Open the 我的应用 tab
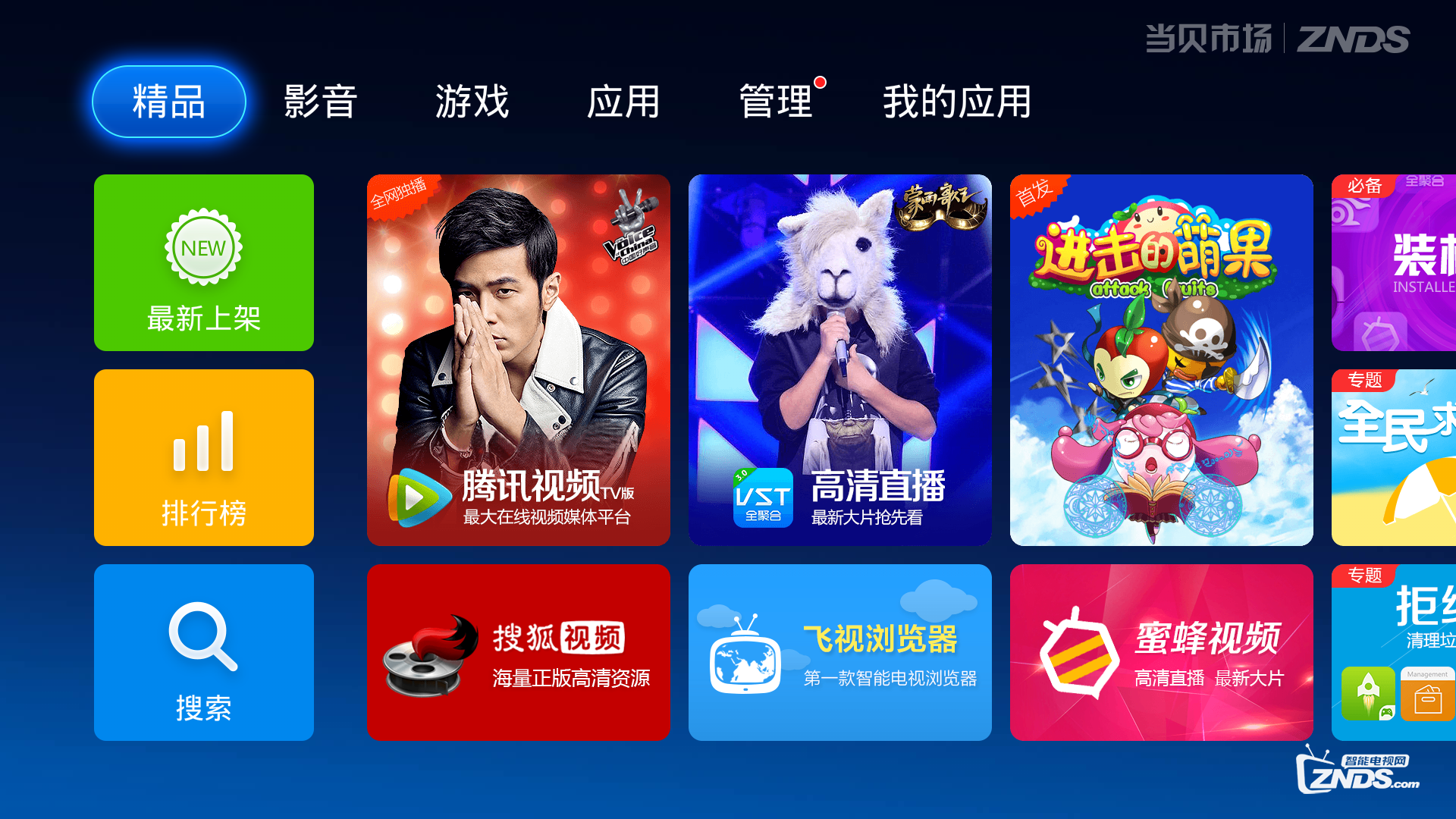 click(x=957, y=102)
